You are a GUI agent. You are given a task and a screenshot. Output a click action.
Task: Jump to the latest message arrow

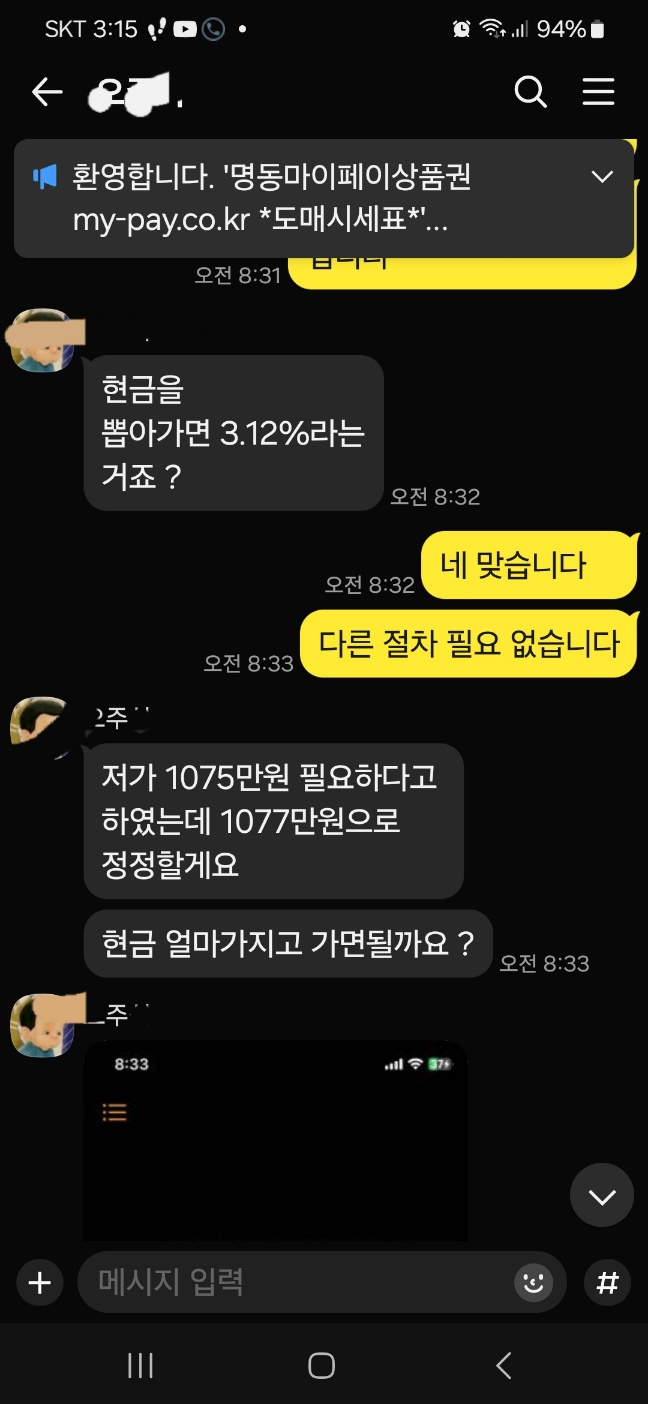point(601,1197)
